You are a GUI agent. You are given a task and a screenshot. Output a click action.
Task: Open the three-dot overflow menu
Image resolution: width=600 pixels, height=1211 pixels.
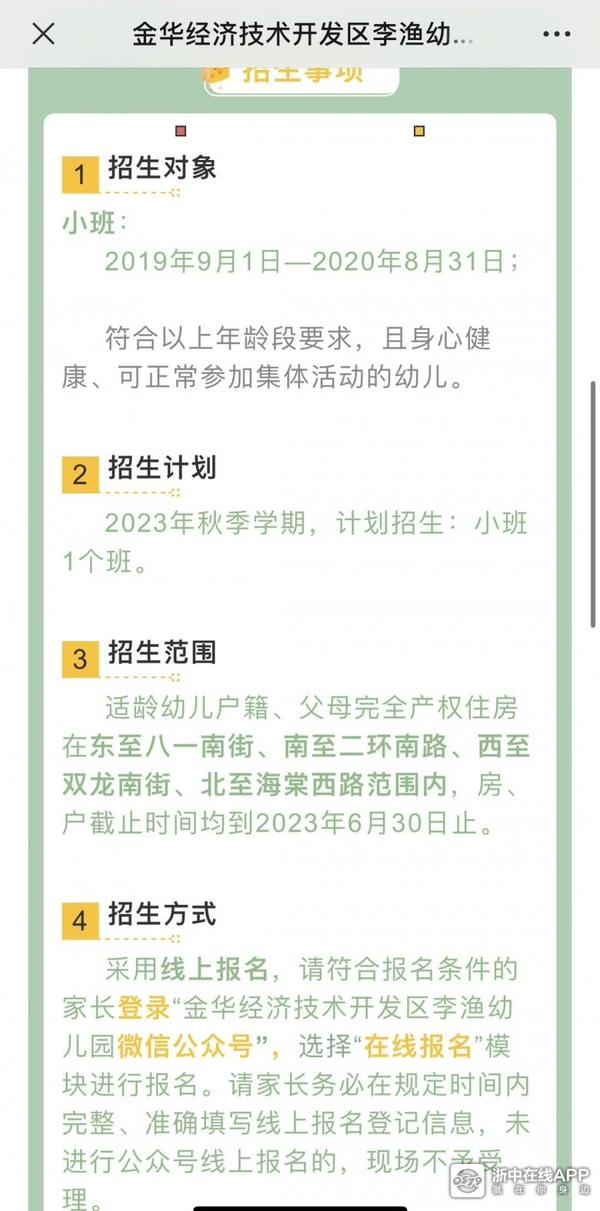(x=556, y=34)
